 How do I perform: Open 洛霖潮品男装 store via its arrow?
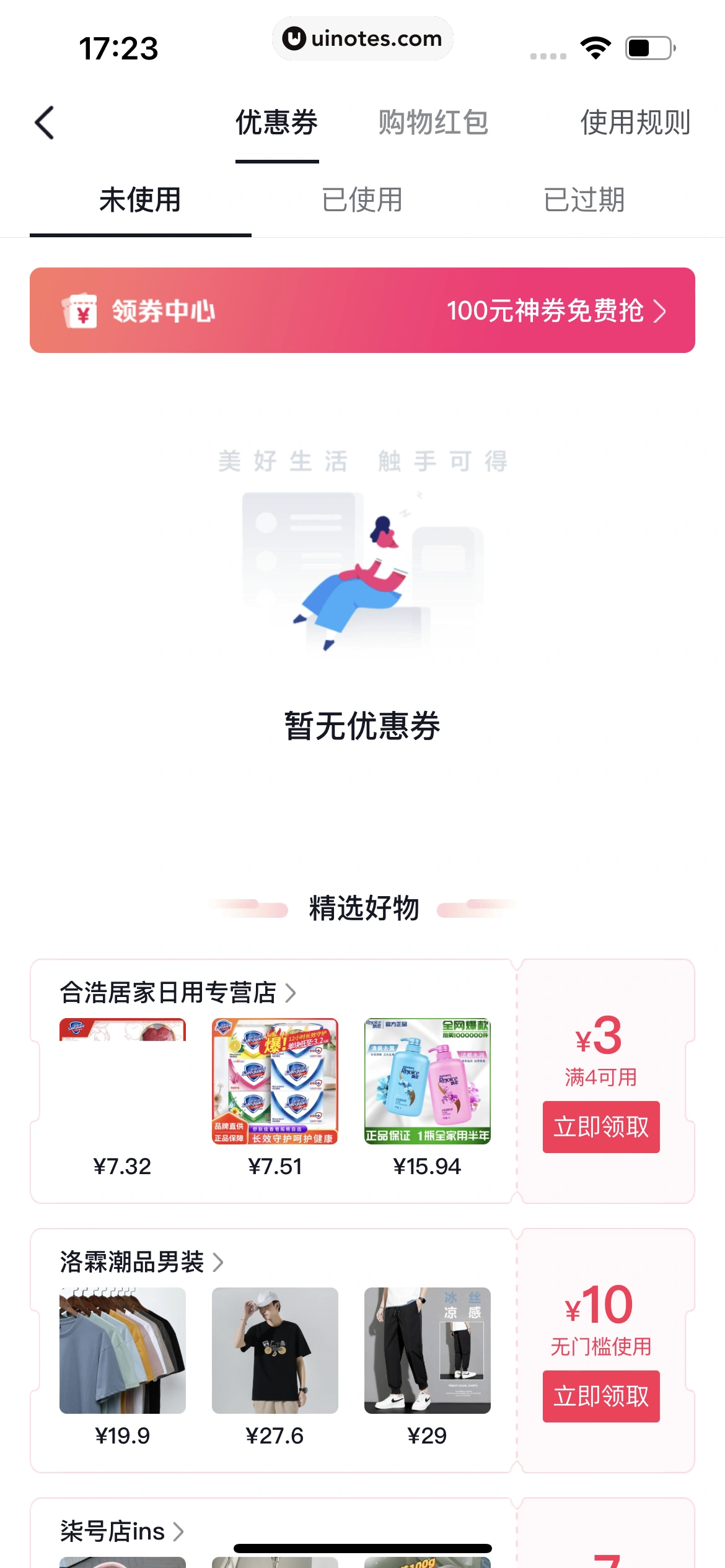220,1262
